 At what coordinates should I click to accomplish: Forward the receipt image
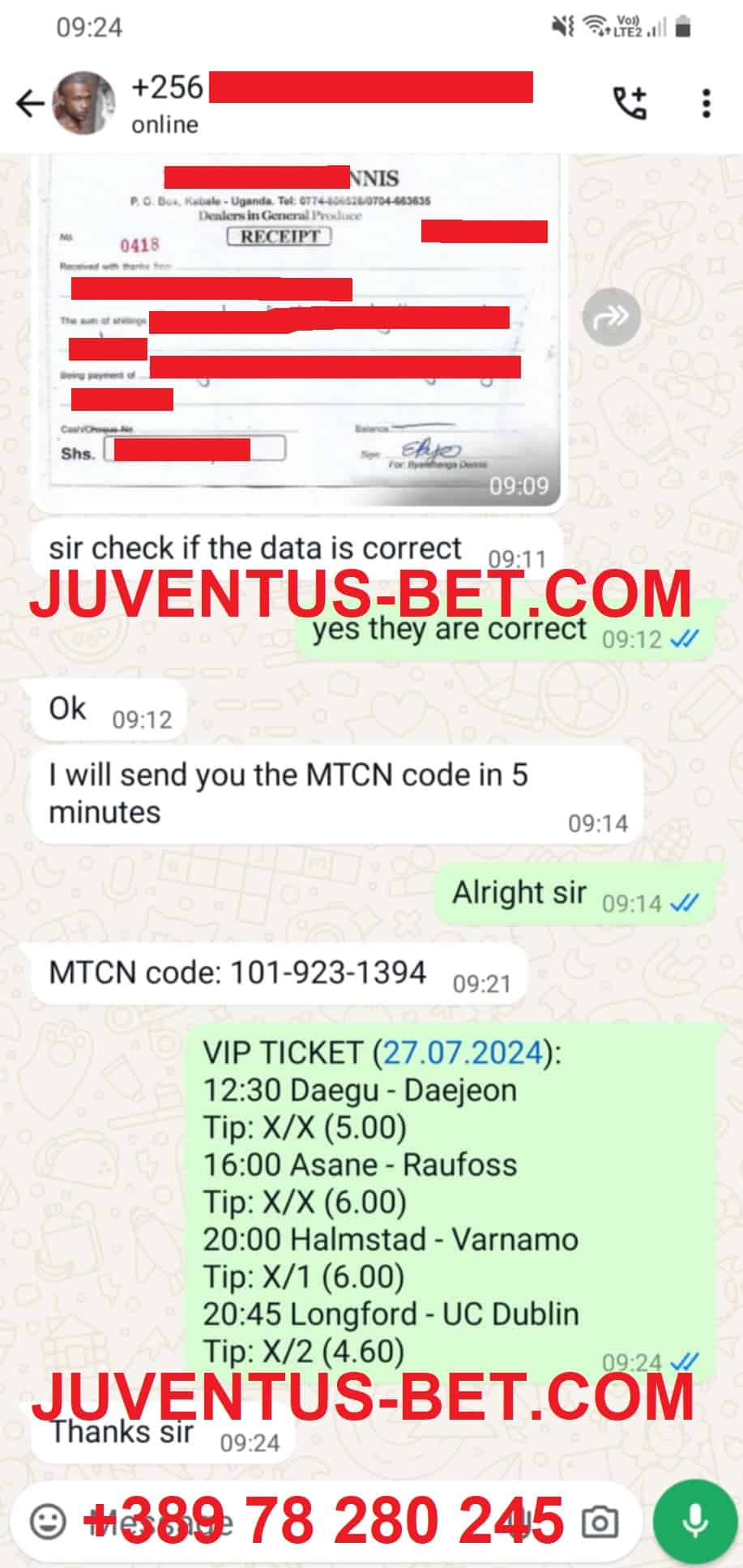pos(611,317)
